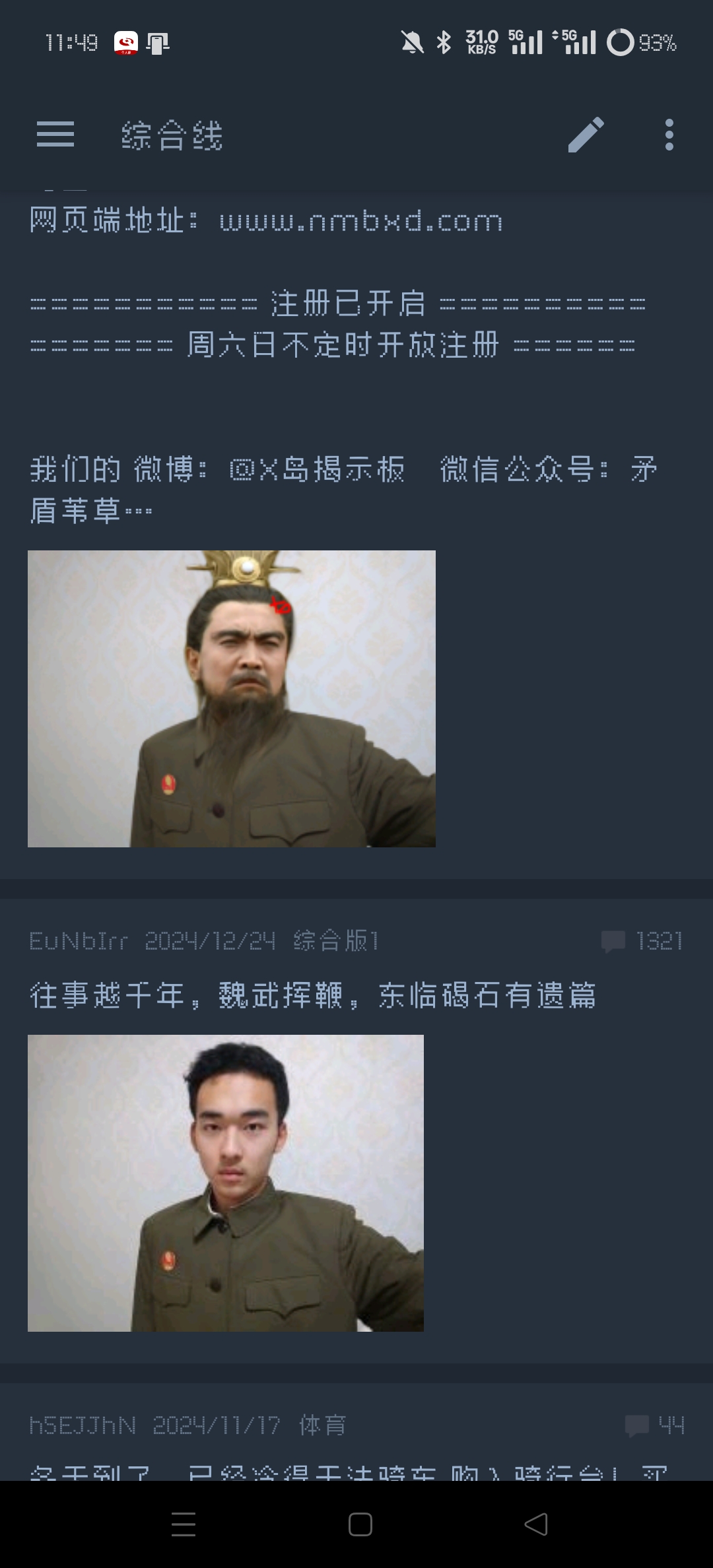Open the bearded man image in the announcement

232,698
